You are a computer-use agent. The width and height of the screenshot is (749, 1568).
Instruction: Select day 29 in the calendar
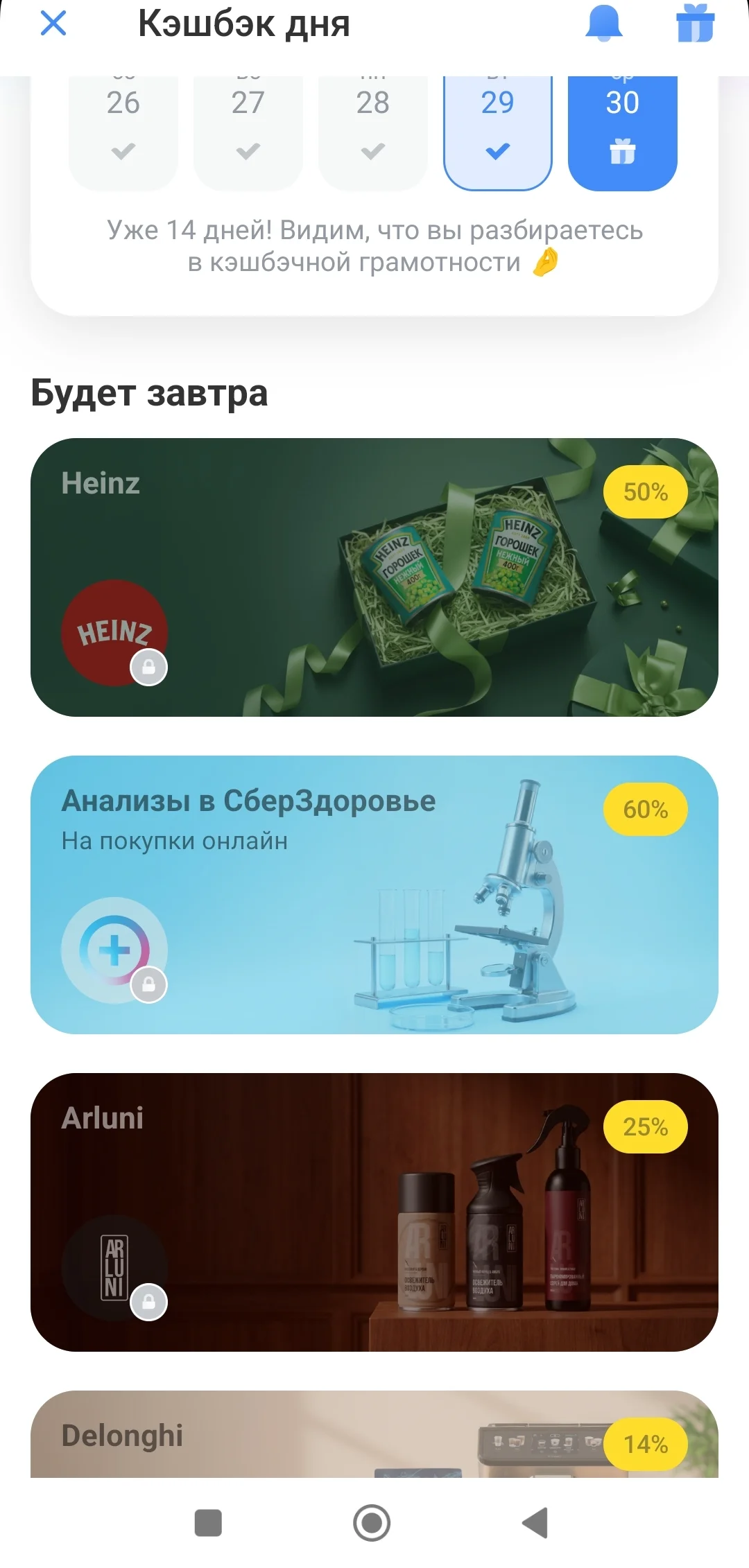pos(498,133)
